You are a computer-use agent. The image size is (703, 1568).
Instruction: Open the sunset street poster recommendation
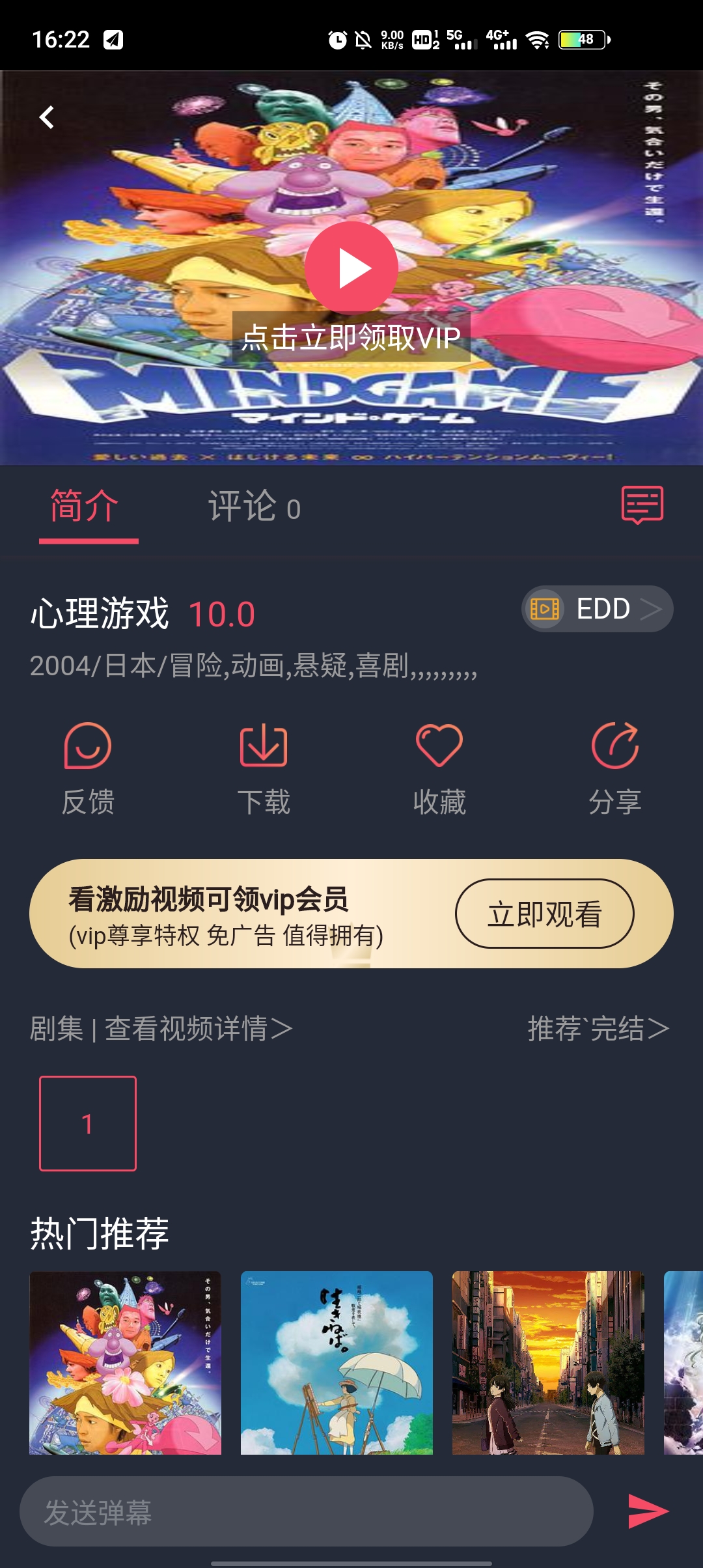tap(548, 1362)
